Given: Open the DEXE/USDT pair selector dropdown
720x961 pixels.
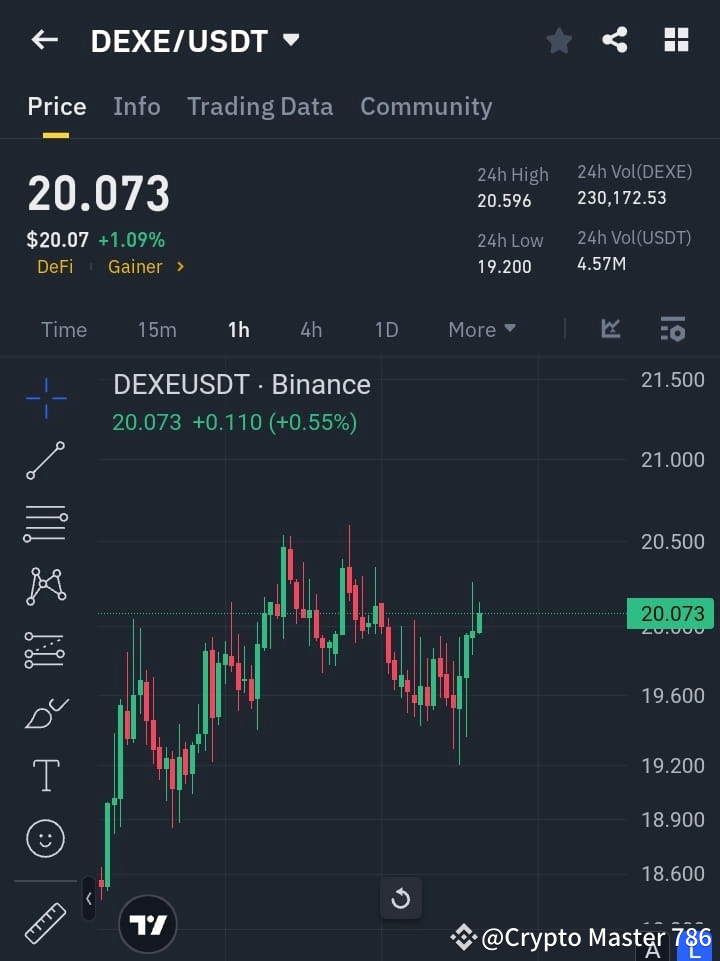Looking at the screenshot, I should [290, 41].
